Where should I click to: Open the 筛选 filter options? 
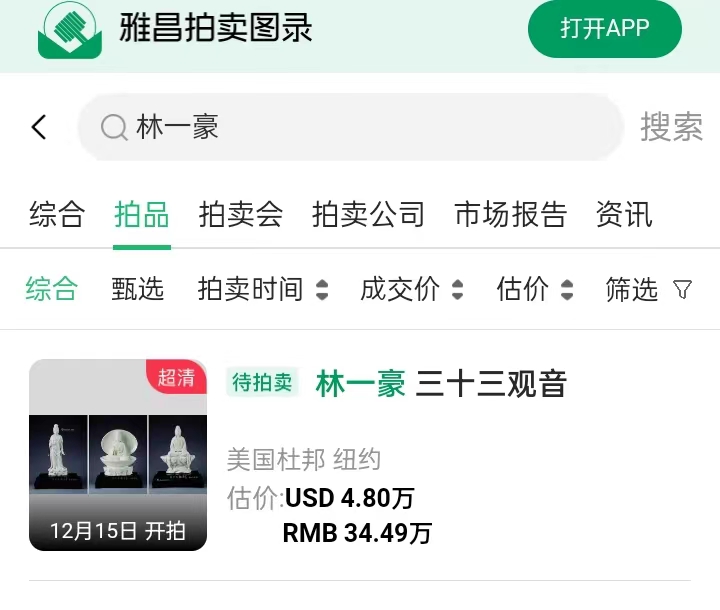point(649,289)
